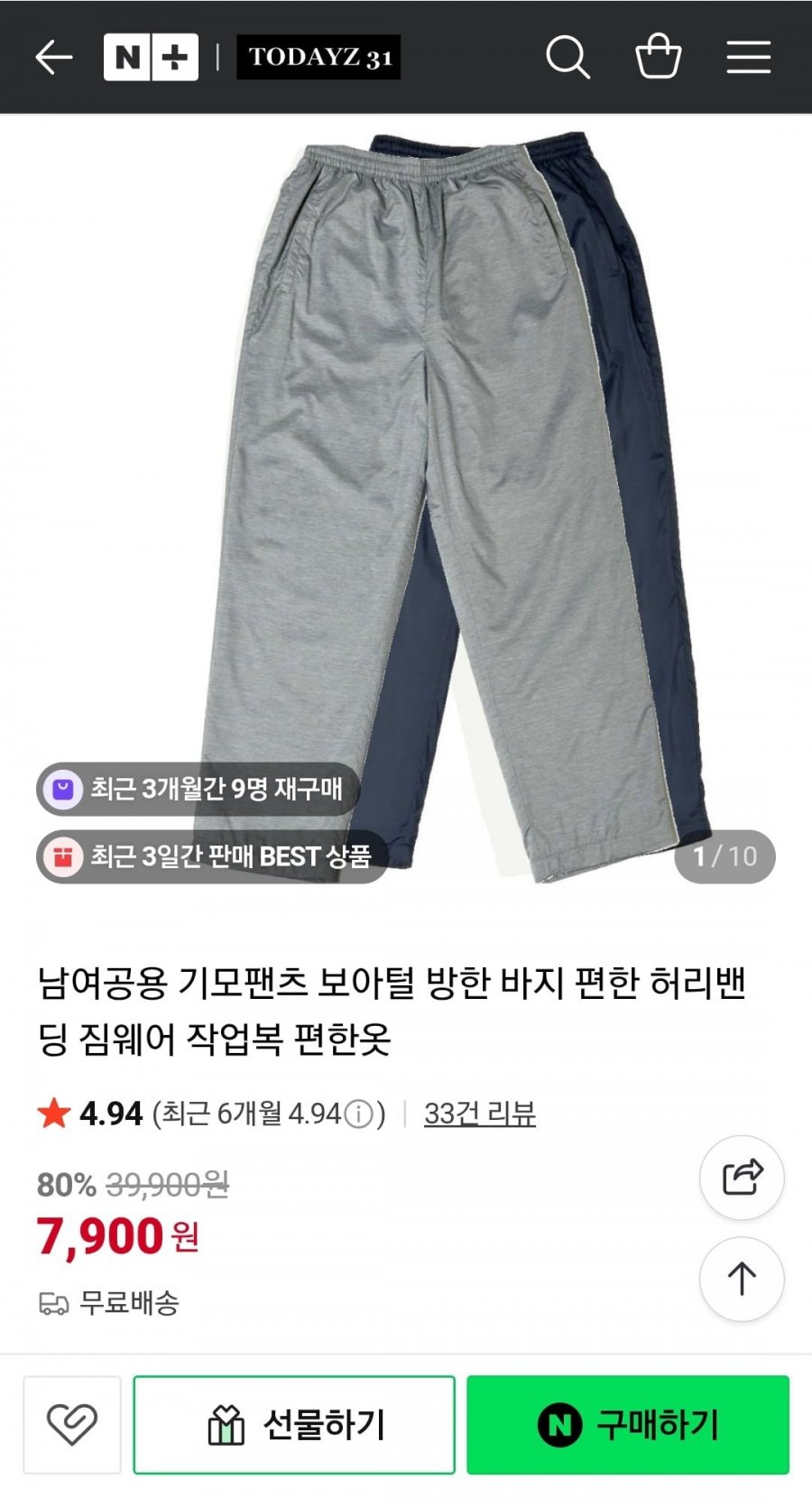The height and width of the screenshot is (1507, 812).
Task: Share this product
Action: 742,1178
